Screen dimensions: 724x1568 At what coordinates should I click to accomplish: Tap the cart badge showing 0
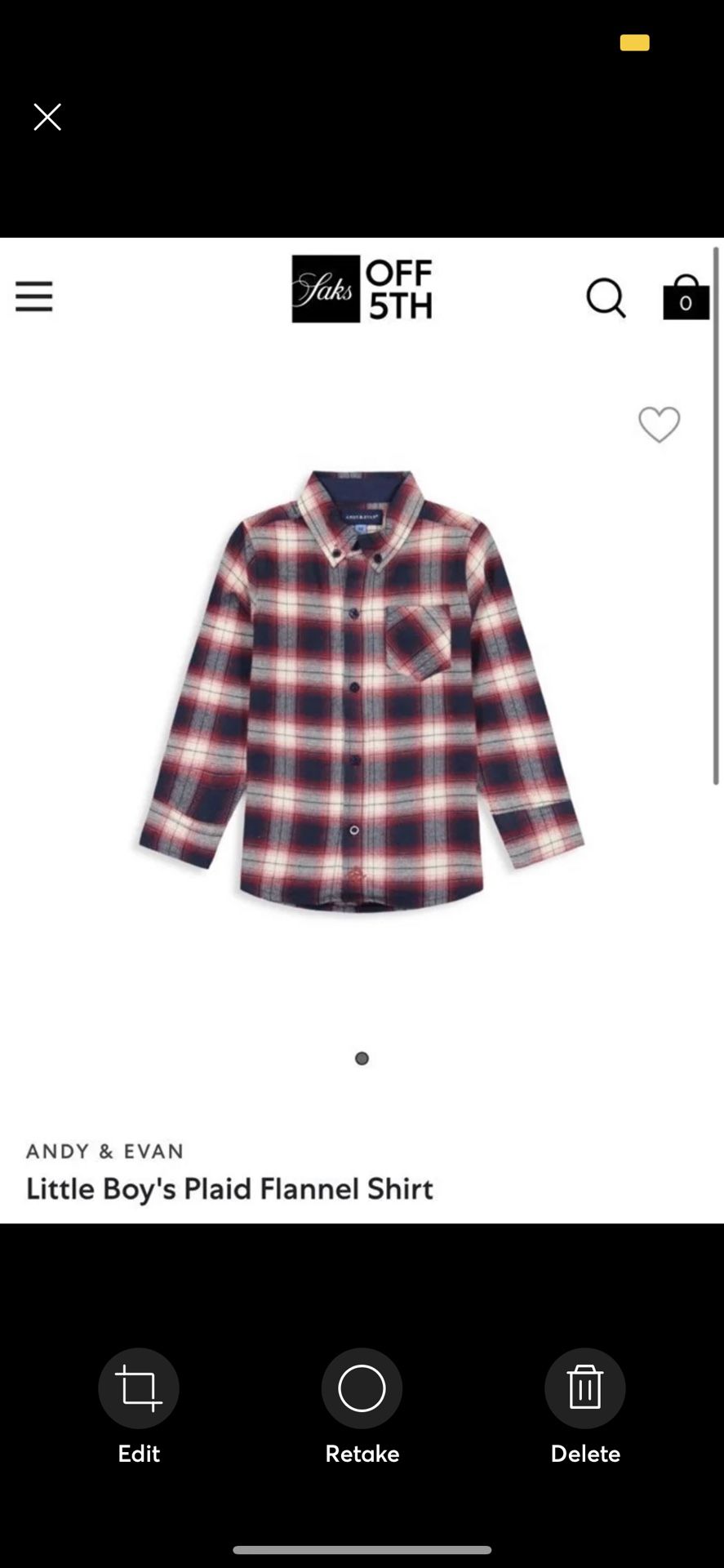point(686,304)
